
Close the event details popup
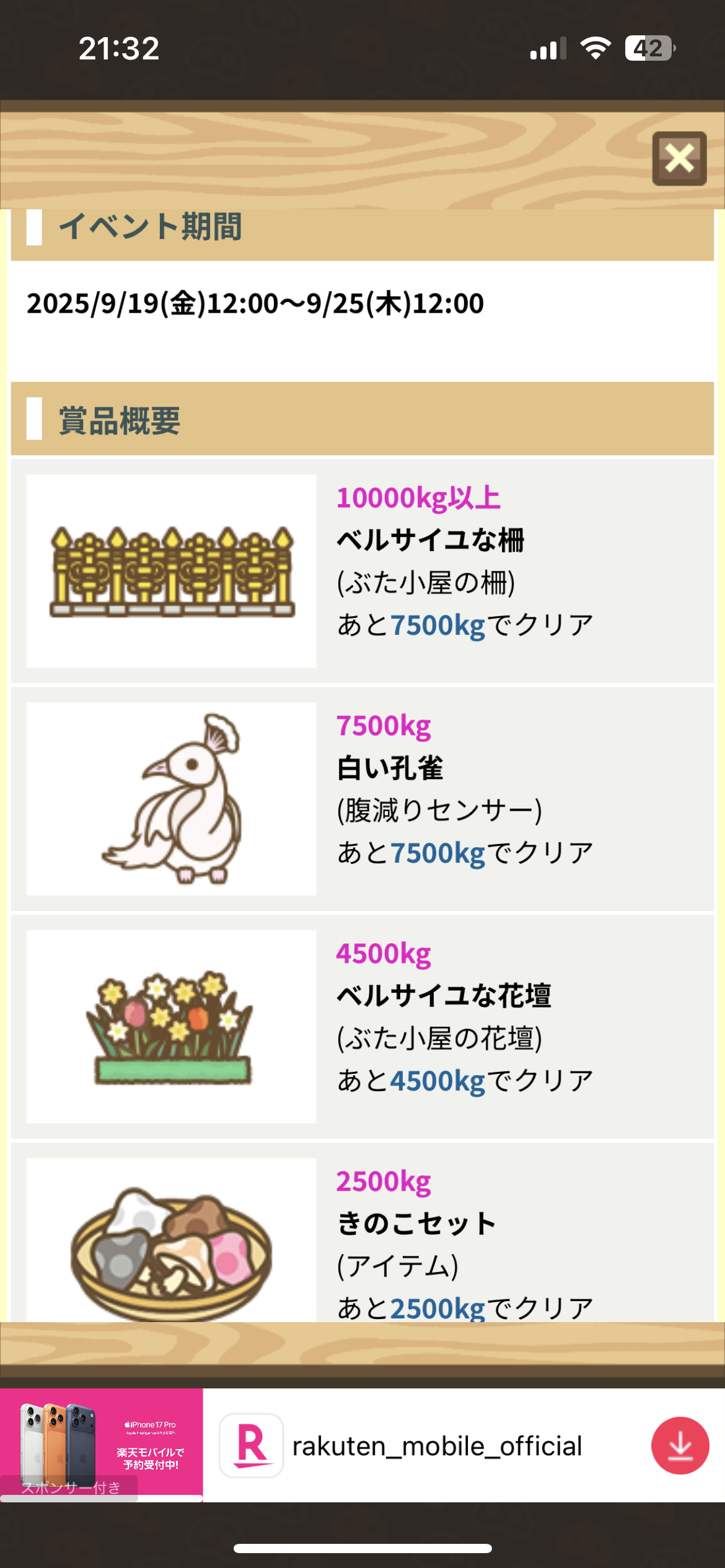point(679,159)
